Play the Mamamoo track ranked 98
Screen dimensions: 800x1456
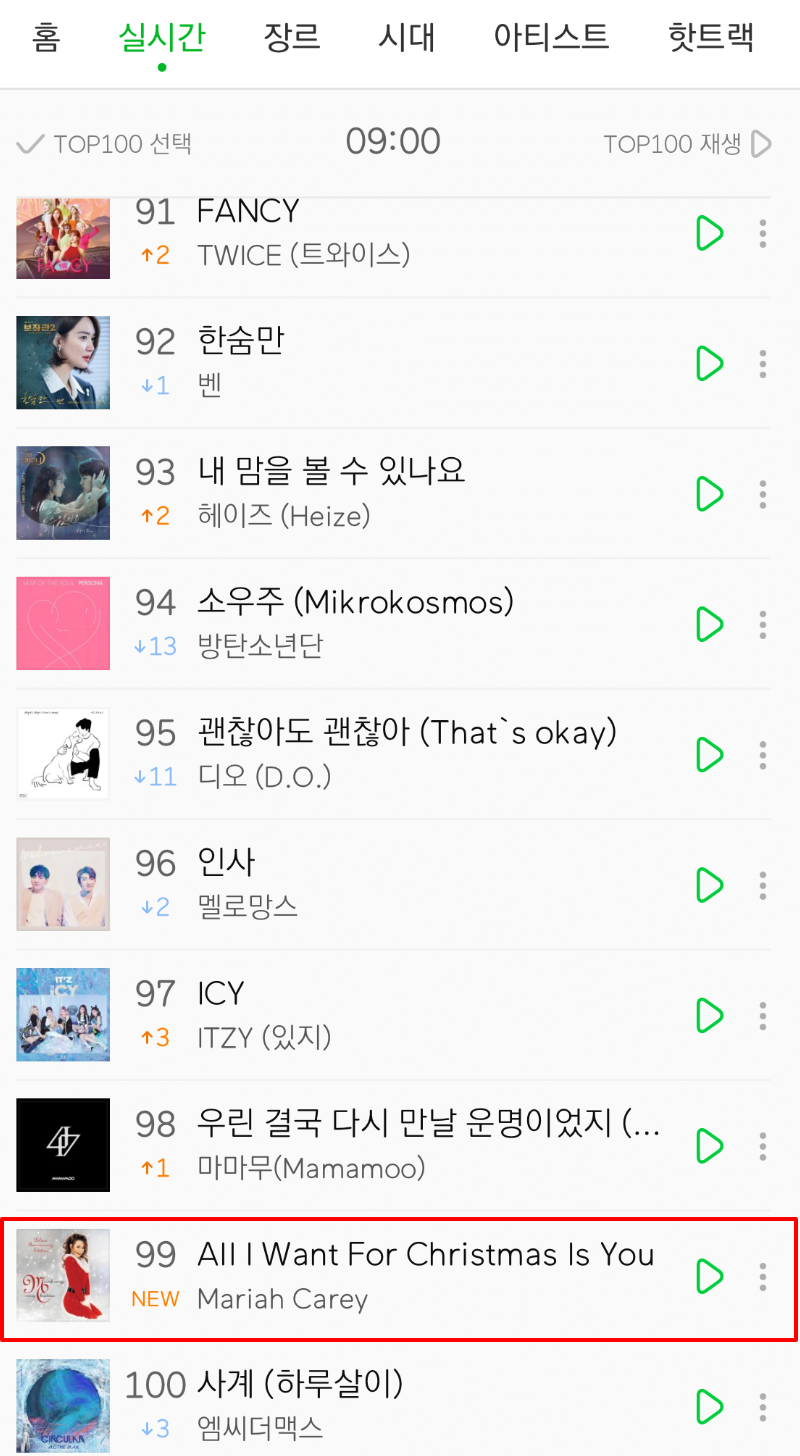tap(709, 1145)
